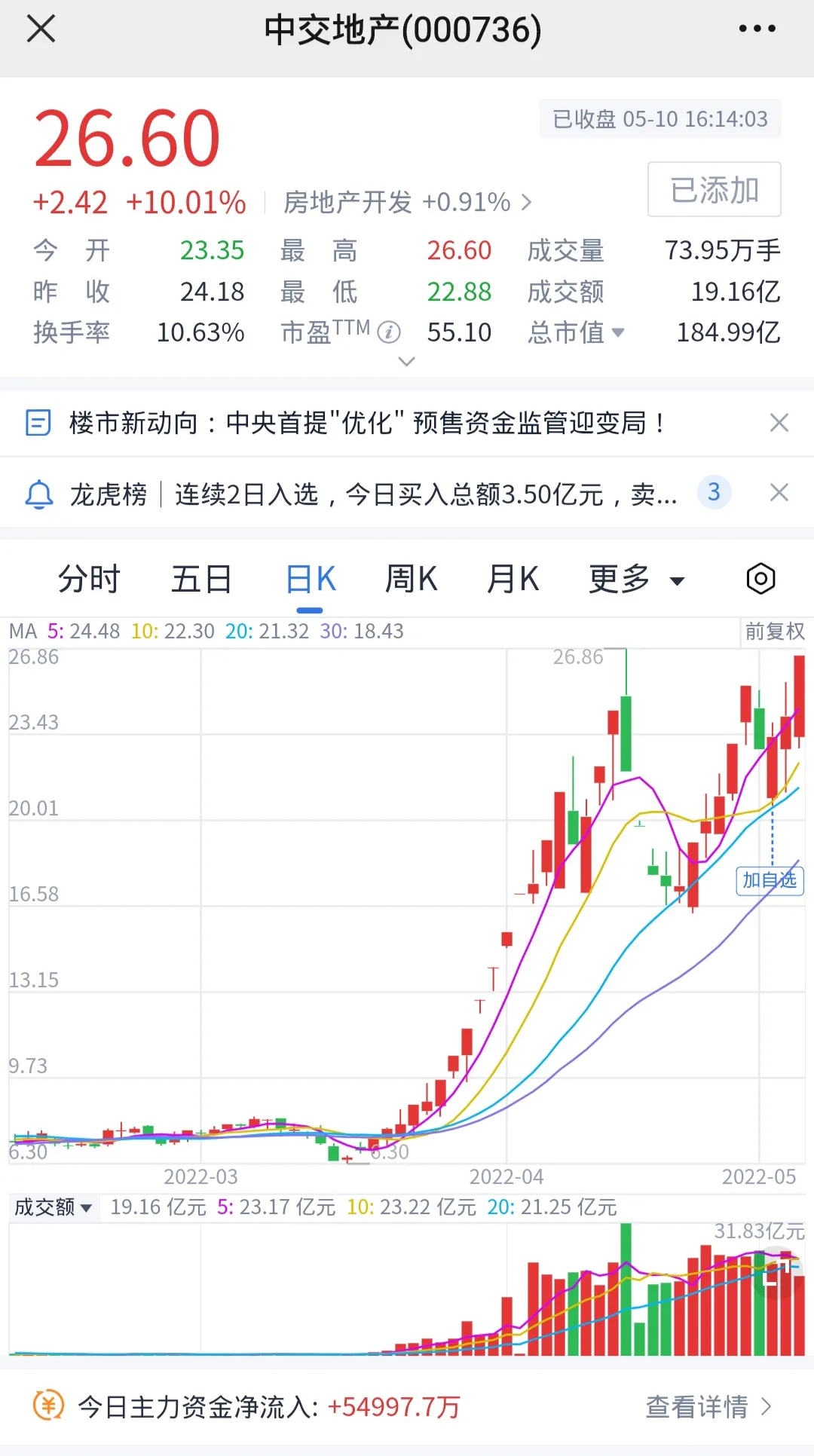Switch to 五日 chart tab
The height and width of the screenshot is (1456, 814).
point(201,579)
